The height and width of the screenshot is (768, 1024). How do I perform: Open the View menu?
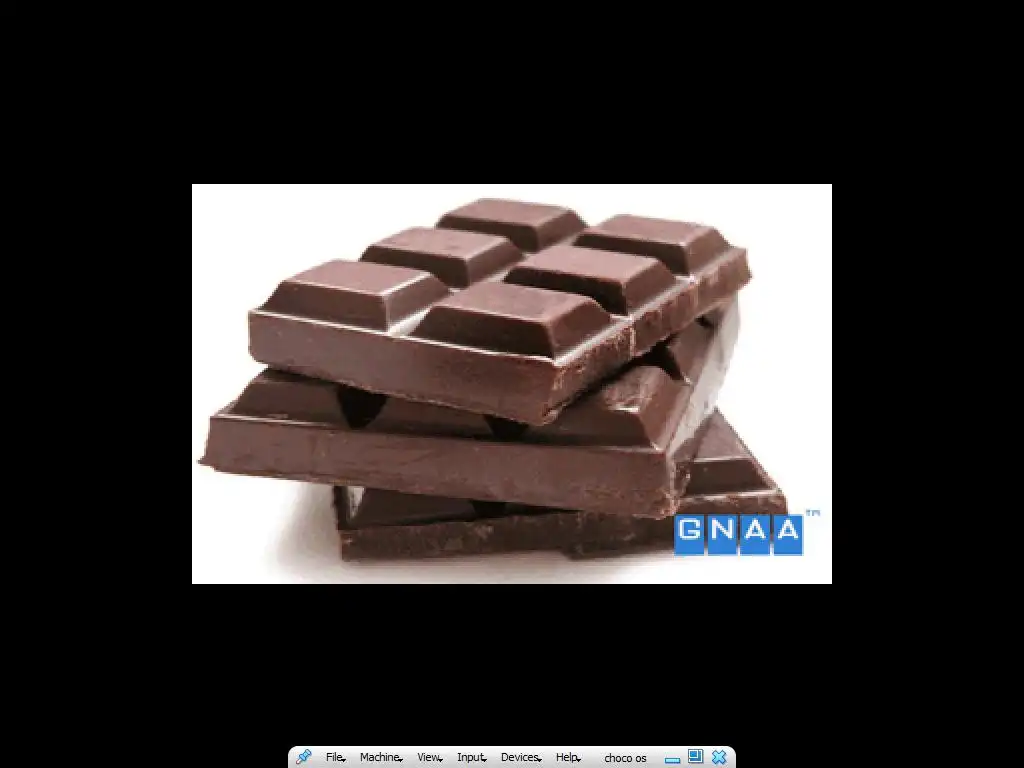429,758
